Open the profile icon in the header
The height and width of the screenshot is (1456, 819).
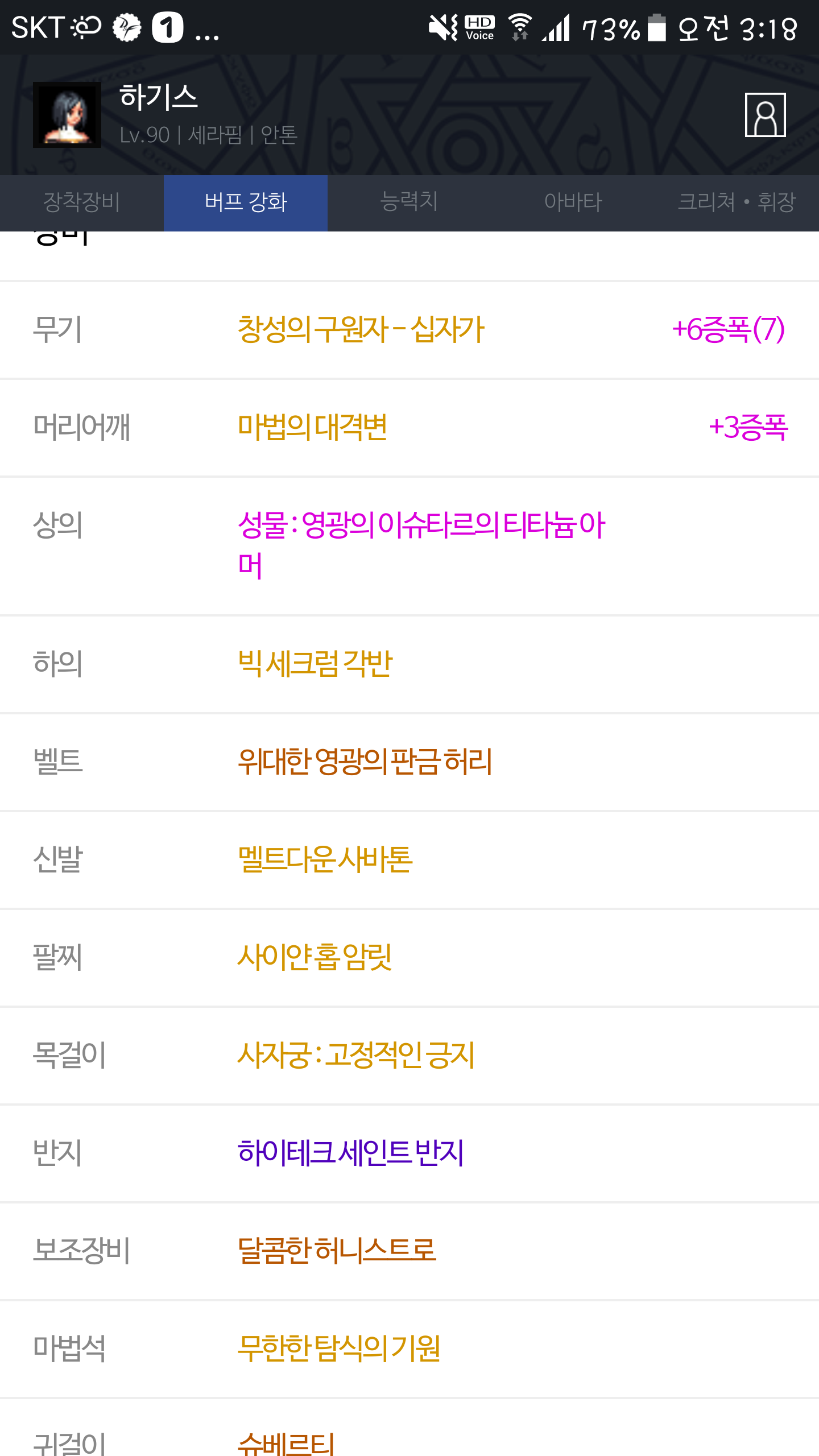[x=765, y=115]
